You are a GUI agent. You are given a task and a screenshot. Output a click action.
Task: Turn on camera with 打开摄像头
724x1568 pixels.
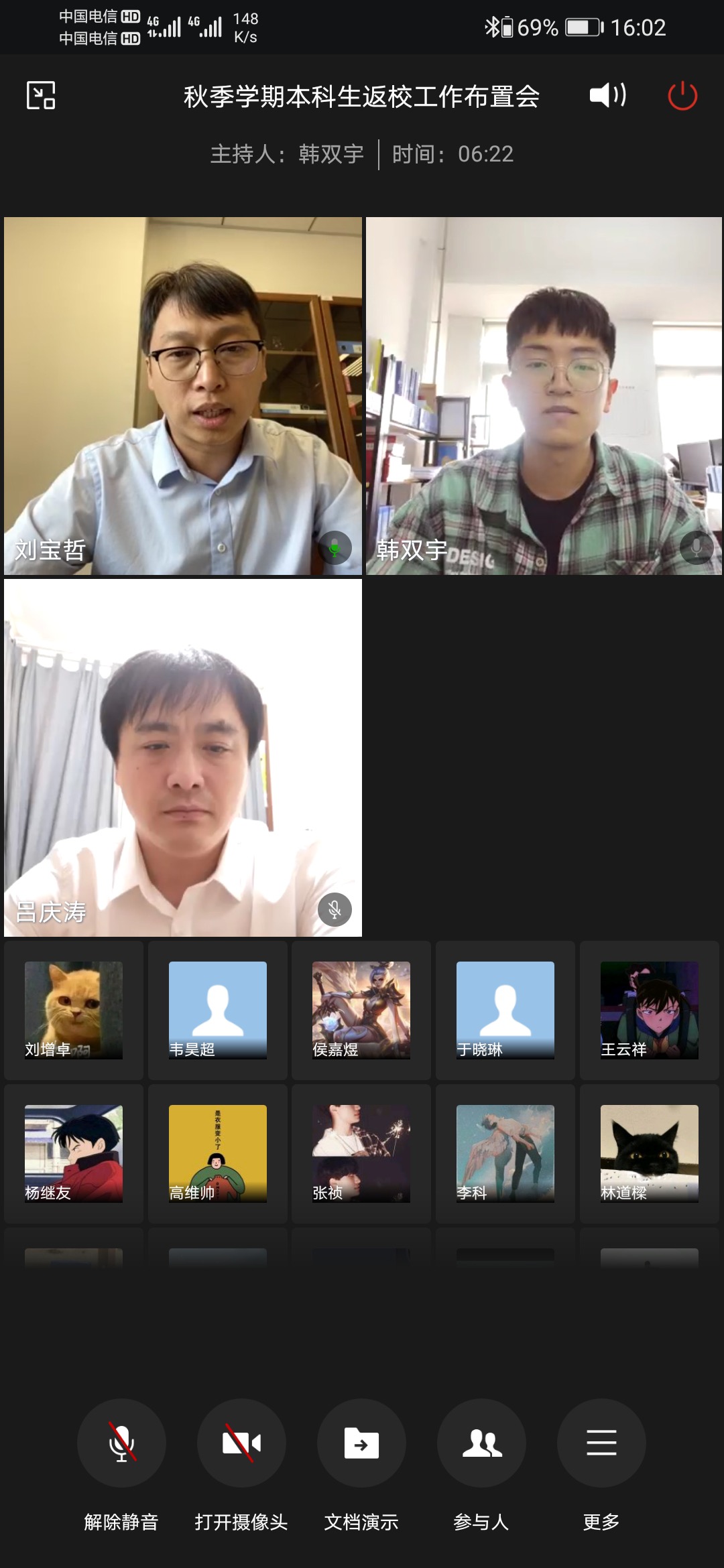click(x=241, y=1442)
